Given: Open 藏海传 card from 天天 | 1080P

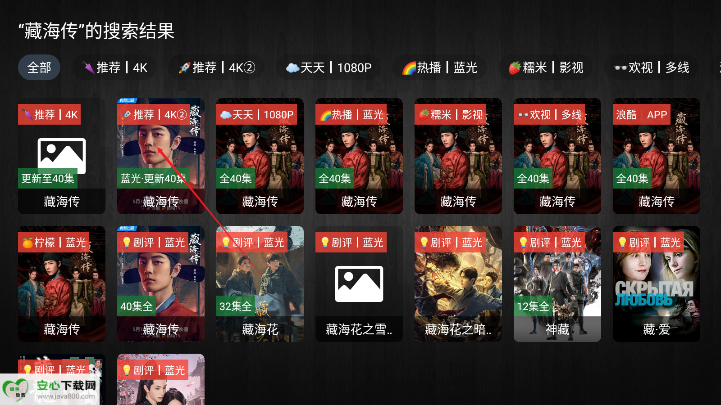Looking at the screenshot, I should coord(259,155).
